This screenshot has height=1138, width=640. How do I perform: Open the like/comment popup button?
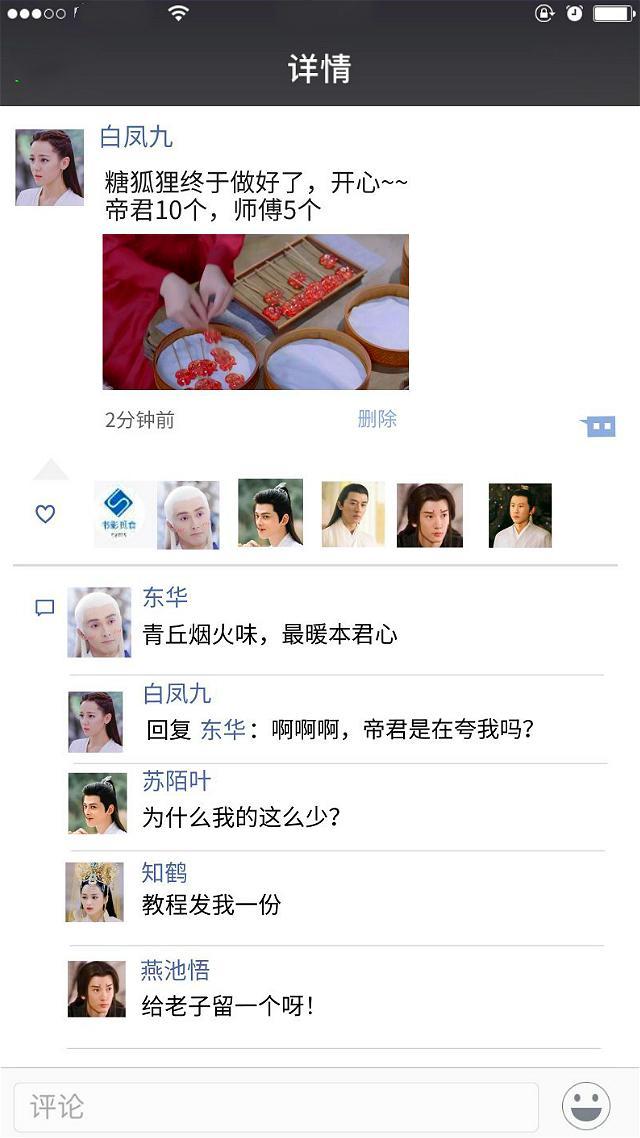click(x=599, y=427)
